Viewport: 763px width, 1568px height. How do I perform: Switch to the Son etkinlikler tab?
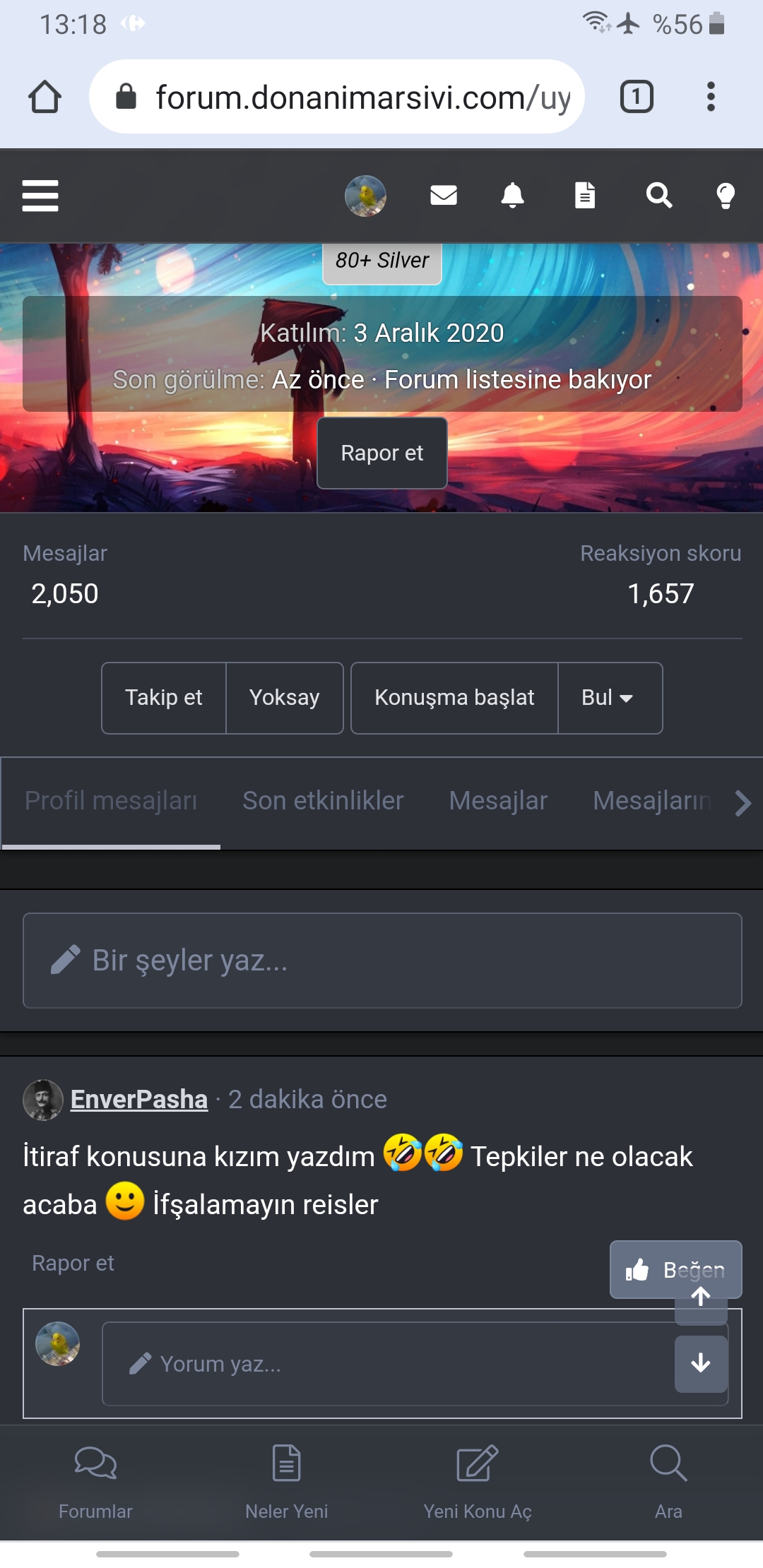click(323, 801)
